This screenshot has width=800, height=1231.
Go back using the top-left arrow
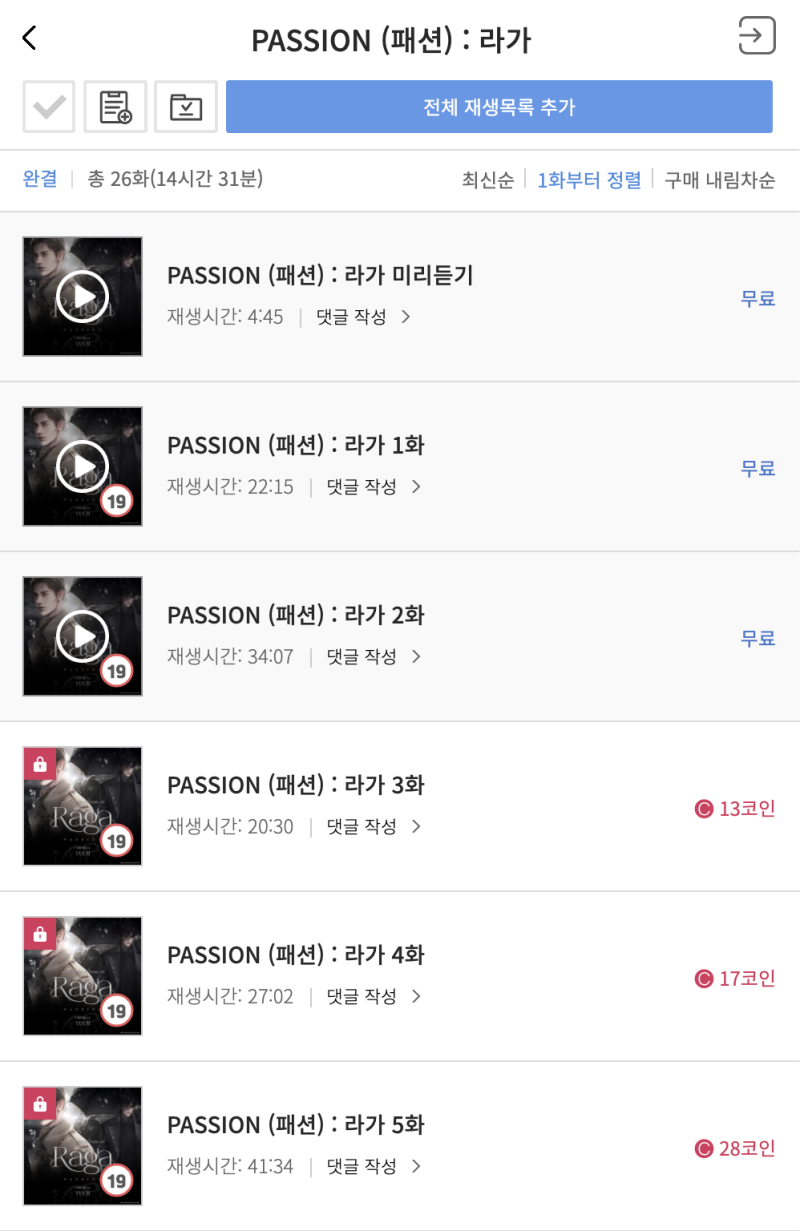tap(29, 39)
